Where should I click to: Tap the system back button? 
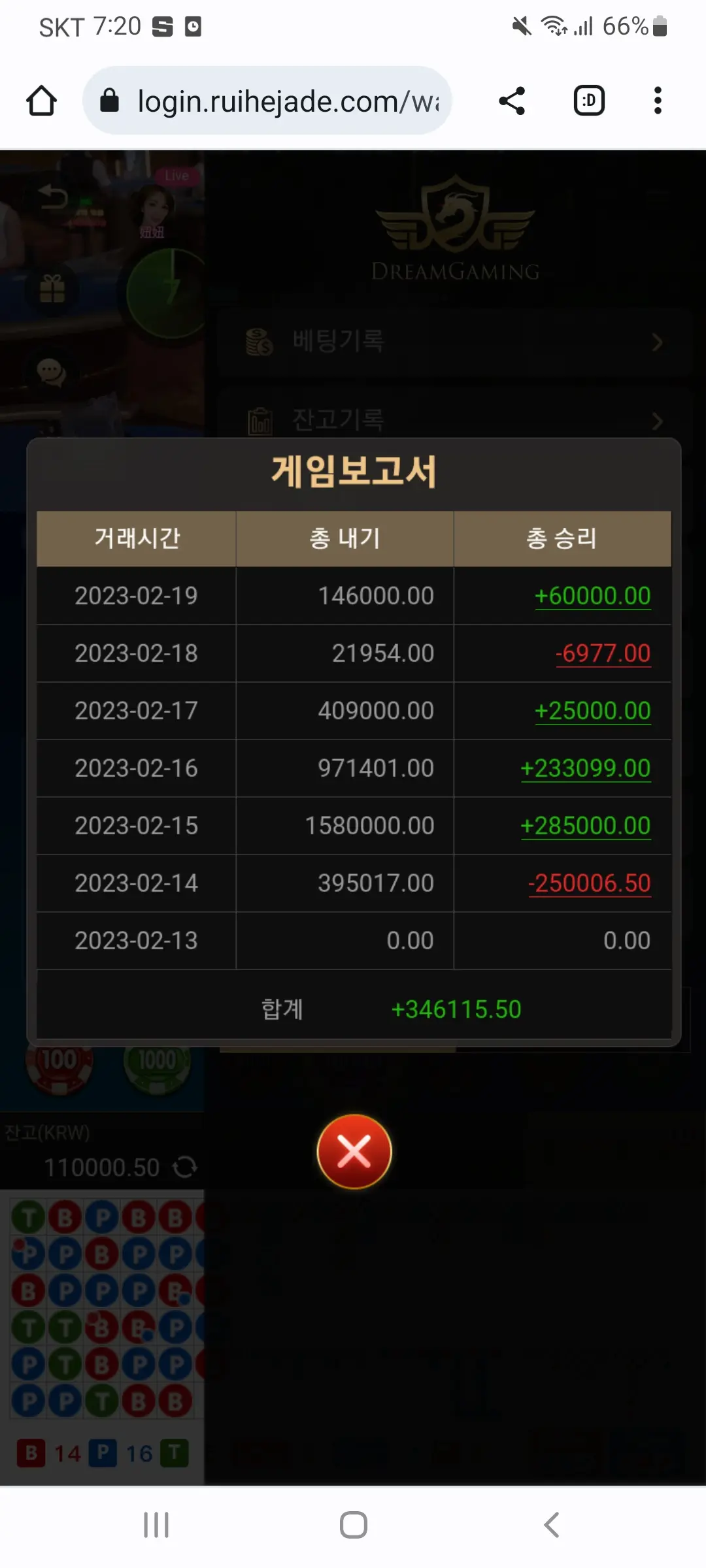pos(551,1525)
